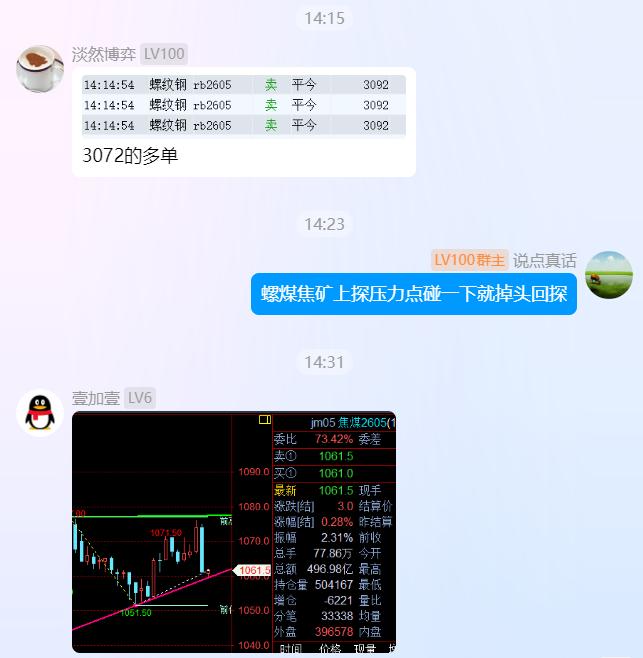Image resolution: width=643 pixels, height=658 pixels.
Task: Open 说点真话's avatar profile
Action: click(x=608, y=275)
